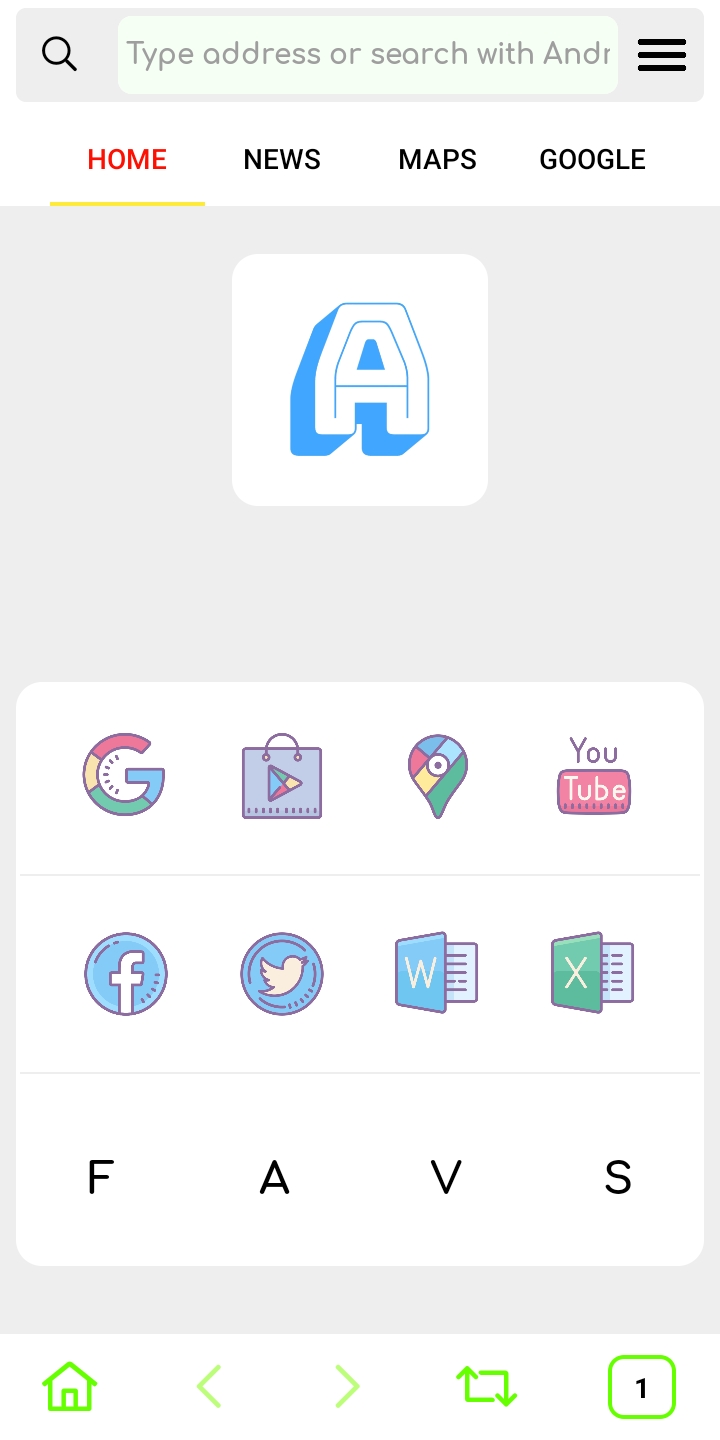Image resolution: width=720 pixels, height=1440 pixels.
Task: Tap the F favorite shortcut
Action: click(x=100, y=1178)
